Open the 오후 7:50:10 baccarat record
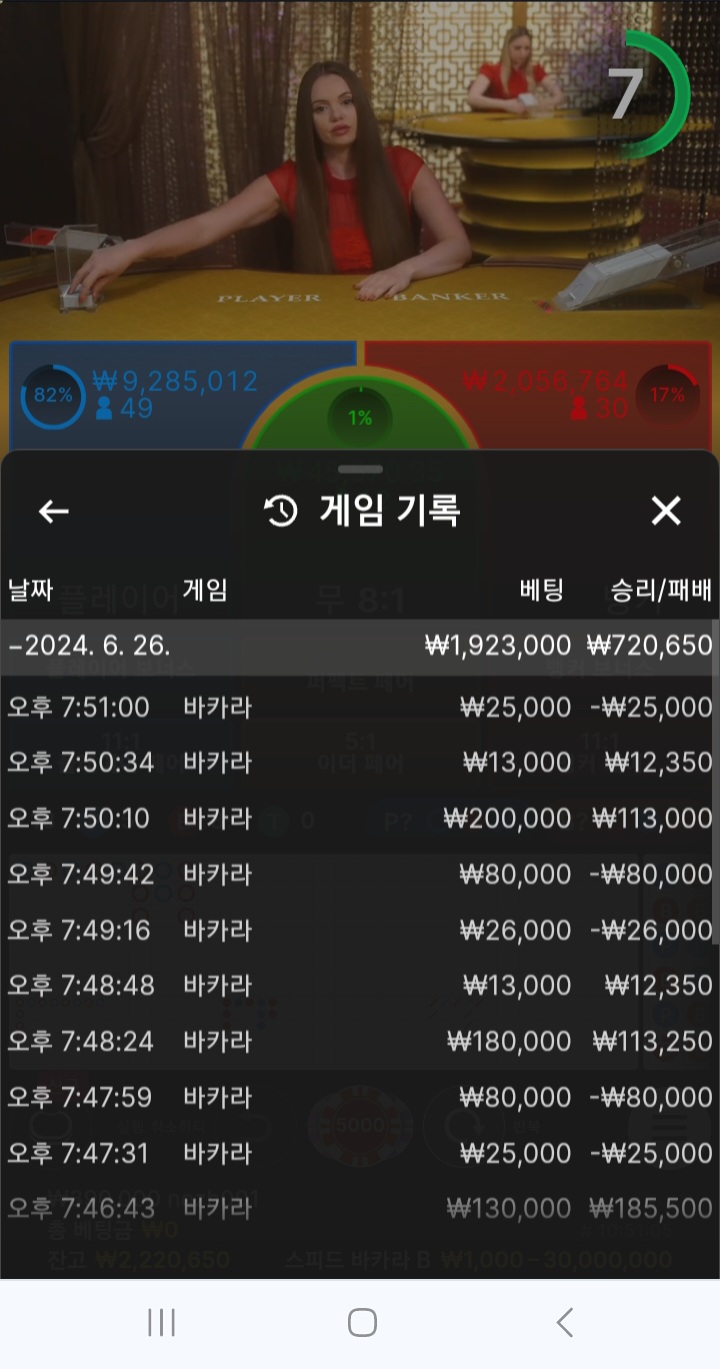The width and height of the screenshot is (720, 1369). click(x=360, y=818)
